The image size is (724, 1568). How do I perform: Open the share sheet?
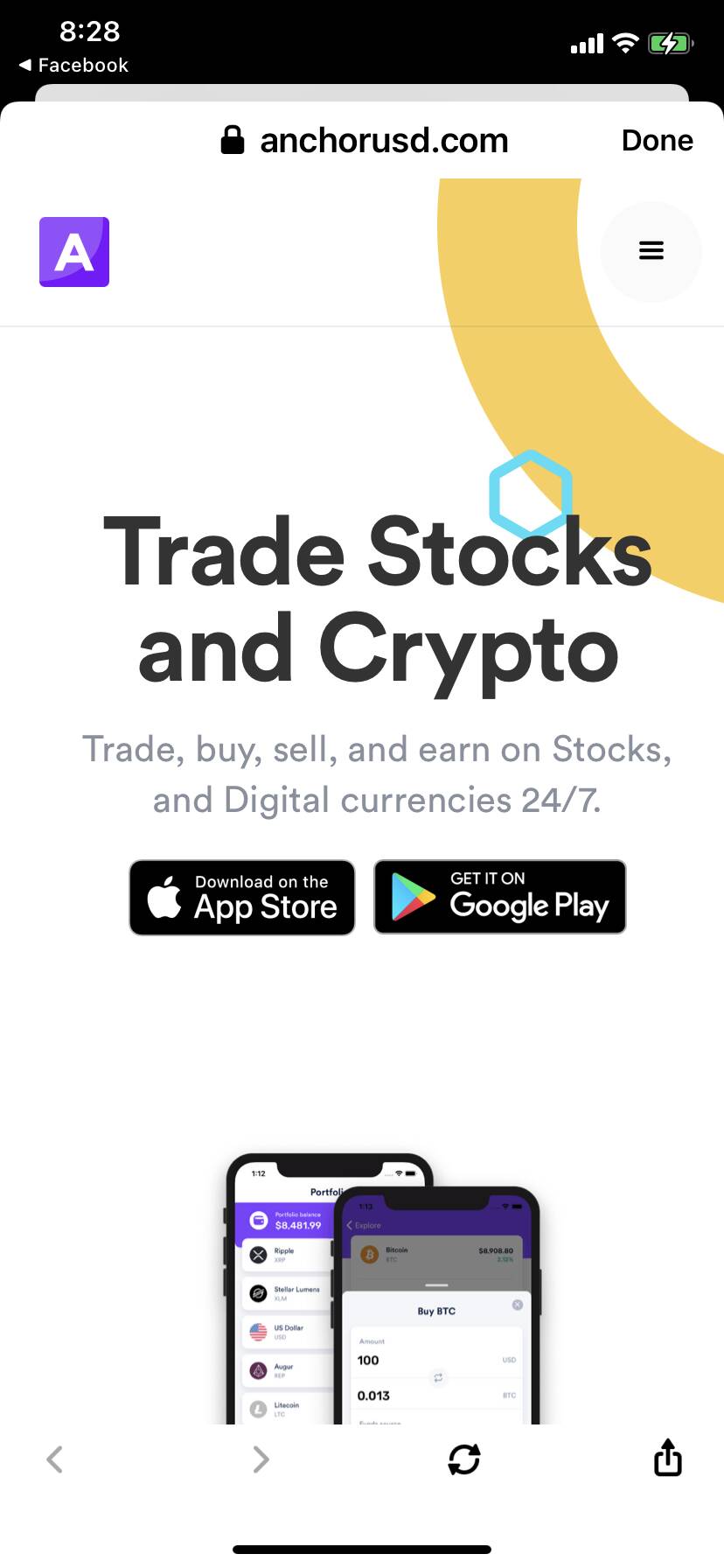(x=668, y=1457)
